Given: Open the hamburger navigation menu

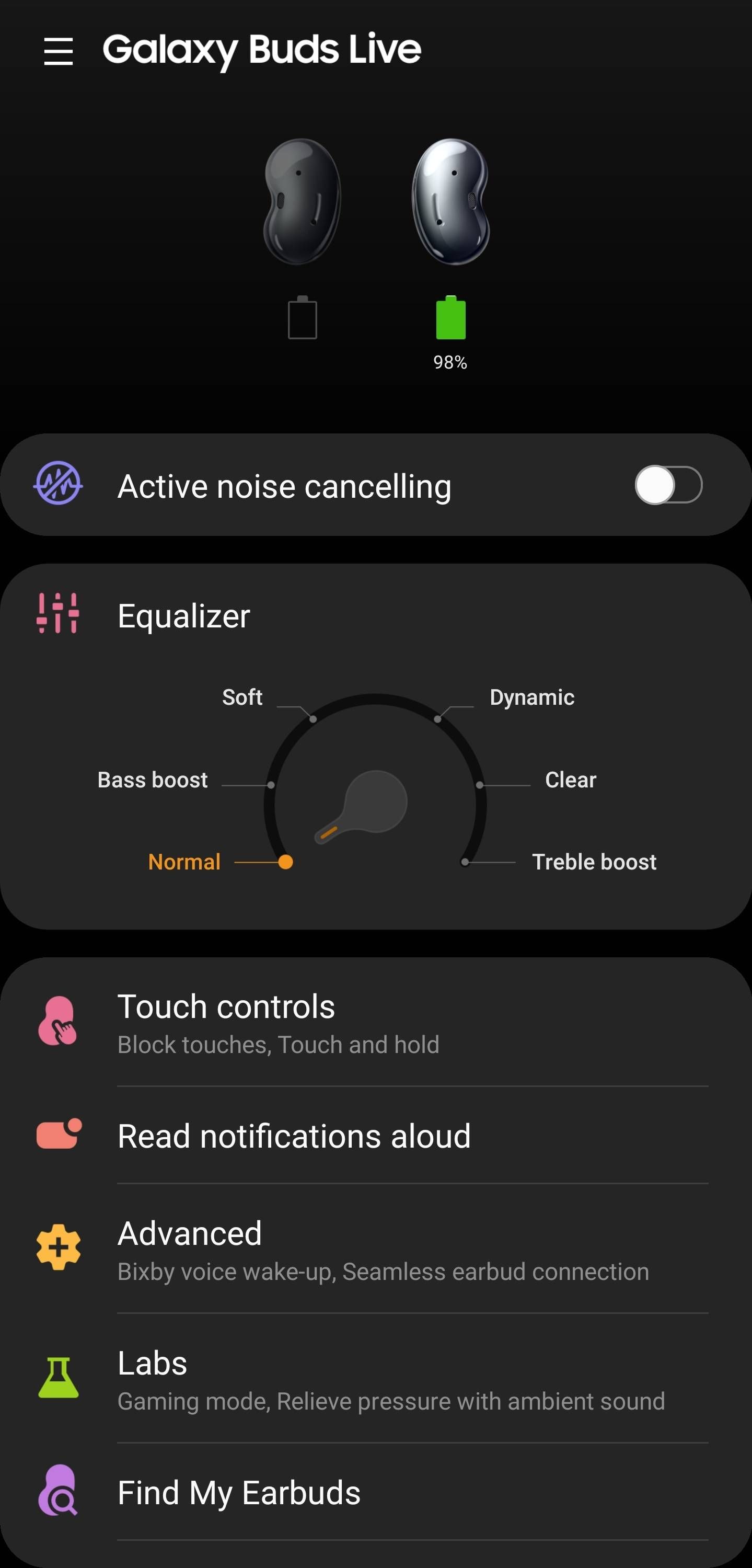Looking at the screenshot, I should click(x=59, y=51).
